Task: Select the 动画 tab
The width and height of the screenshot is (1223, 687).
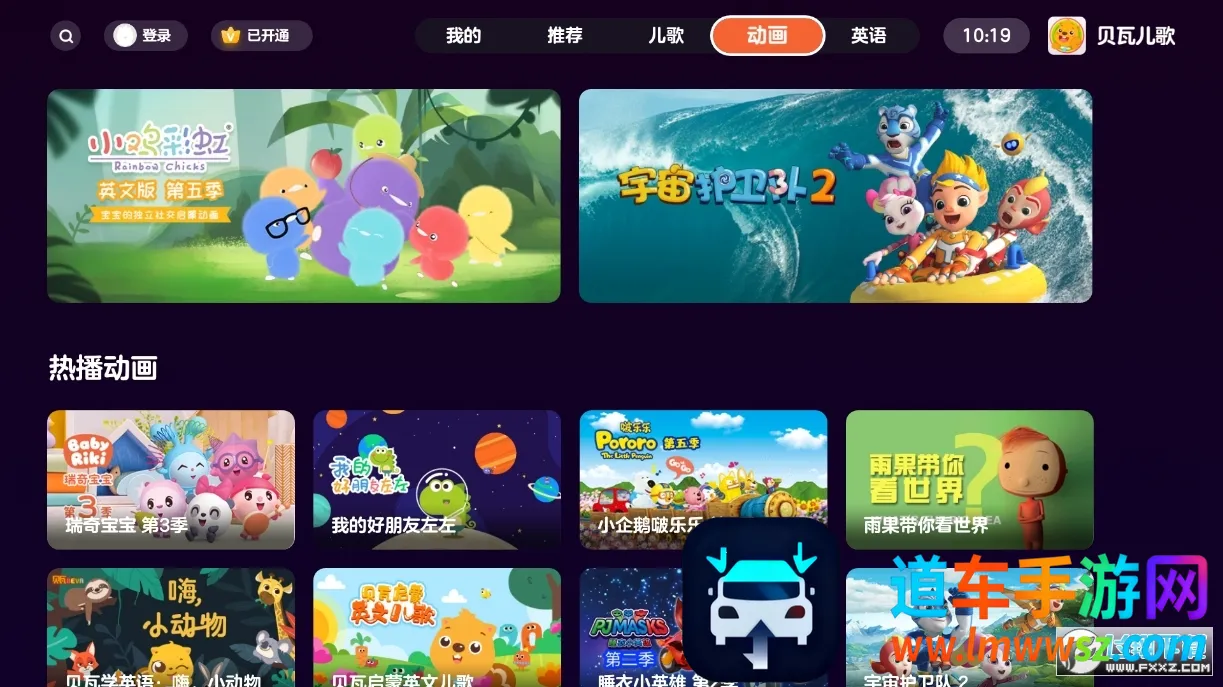Action: (x=767, y=36)
